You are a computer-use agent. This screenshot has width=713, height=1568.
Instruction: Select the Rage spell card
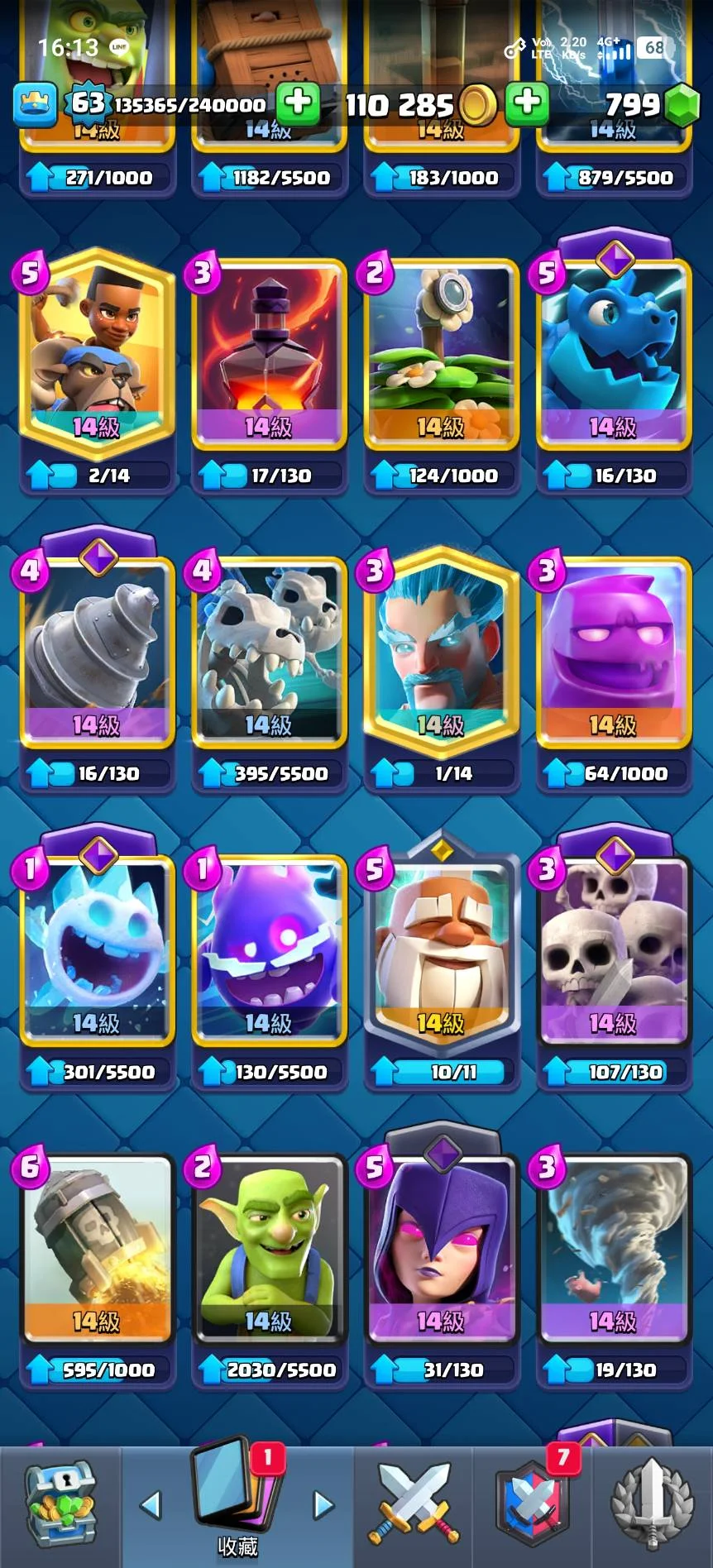tap(269, 356)
